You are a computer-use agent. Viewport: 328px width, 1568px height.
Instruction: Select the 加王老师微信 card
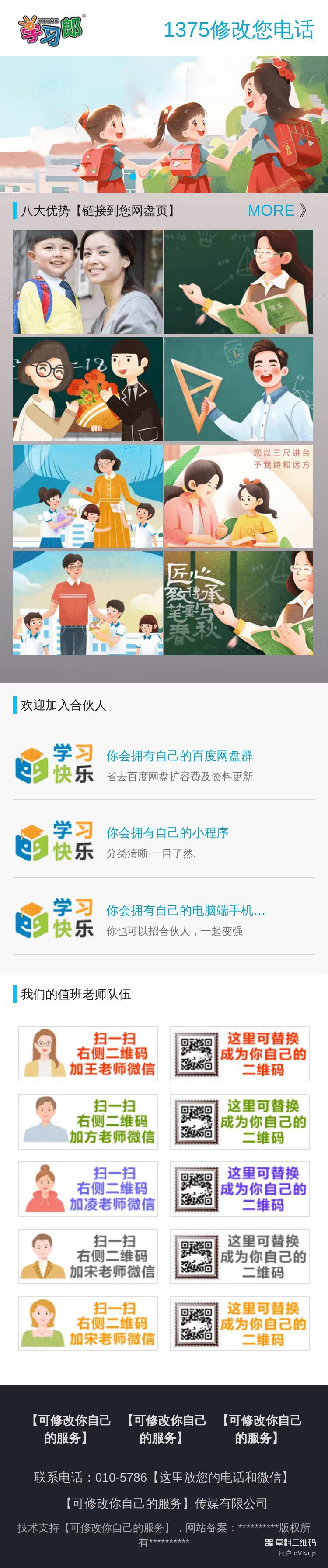88,1053
